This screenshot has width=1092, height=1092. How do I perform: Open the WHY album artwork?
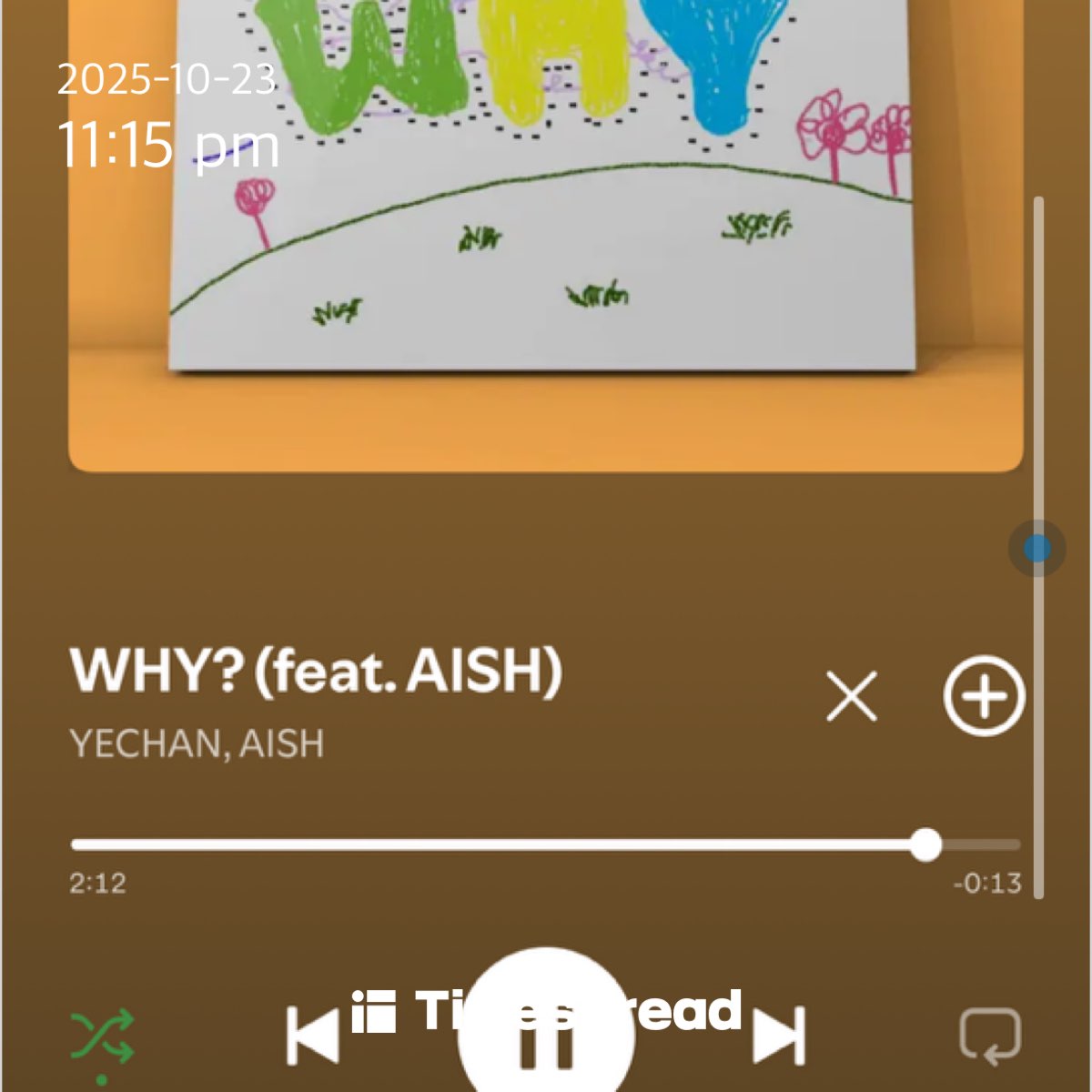[x=546, y=227]
